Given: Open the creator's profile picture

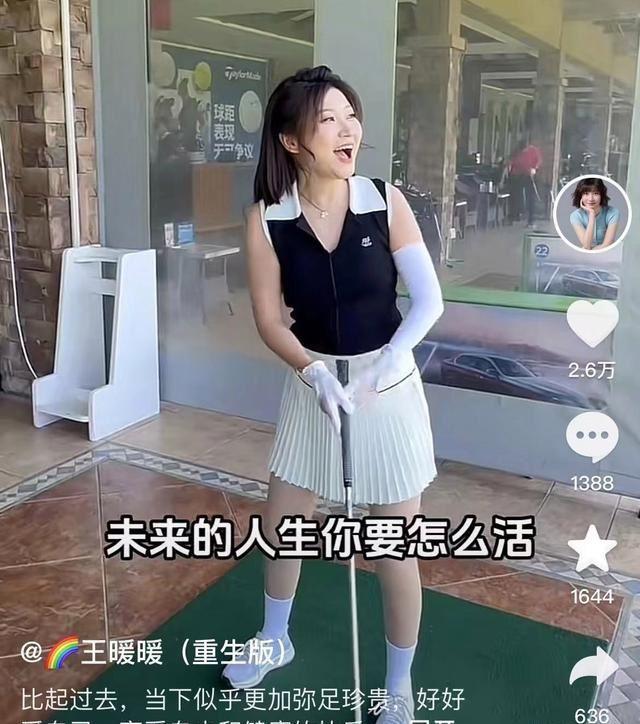Looking at the screenshot, I should [x=591, y=214].
